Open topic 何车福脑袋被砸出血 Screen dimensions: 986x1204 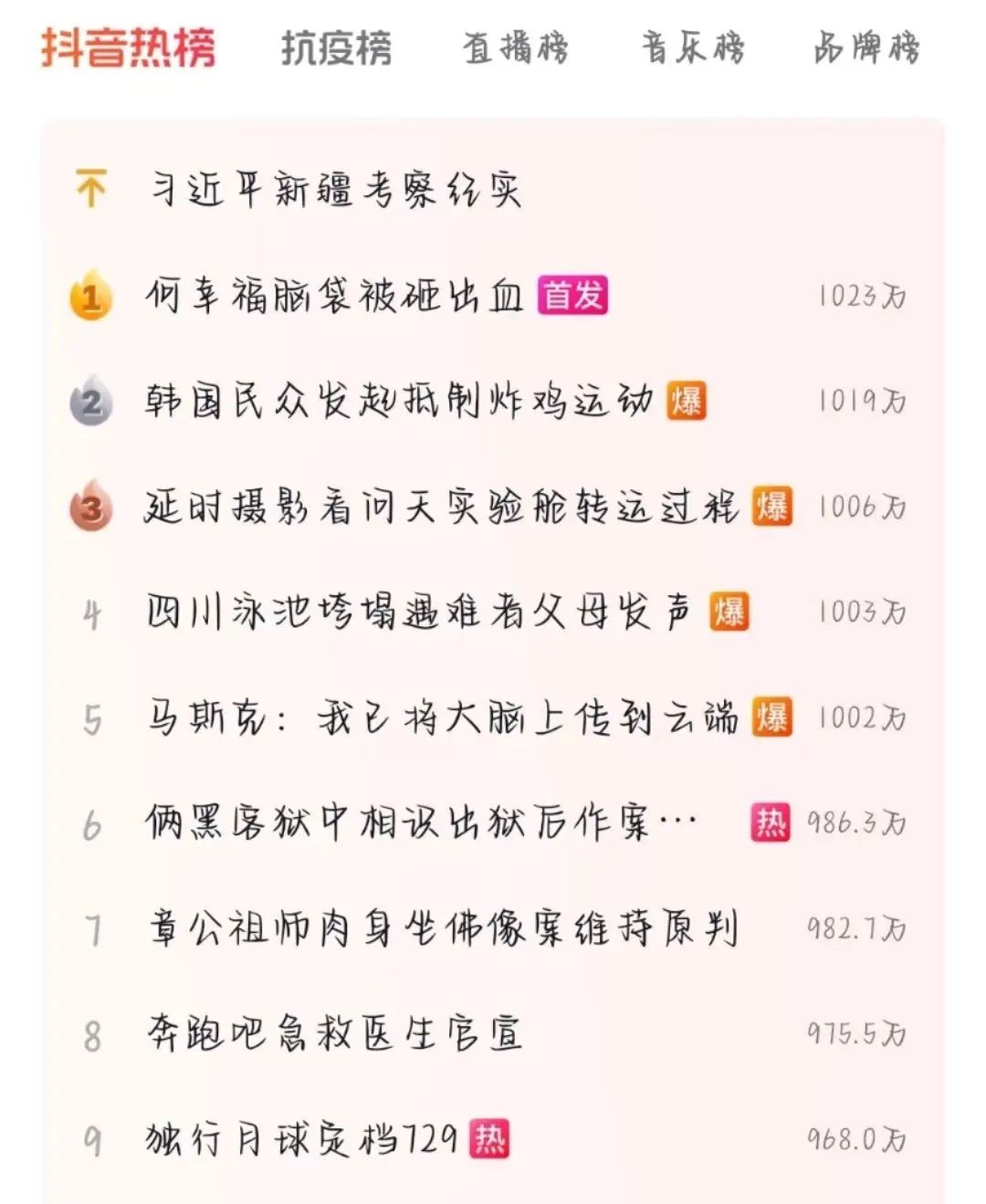point(334,296)
